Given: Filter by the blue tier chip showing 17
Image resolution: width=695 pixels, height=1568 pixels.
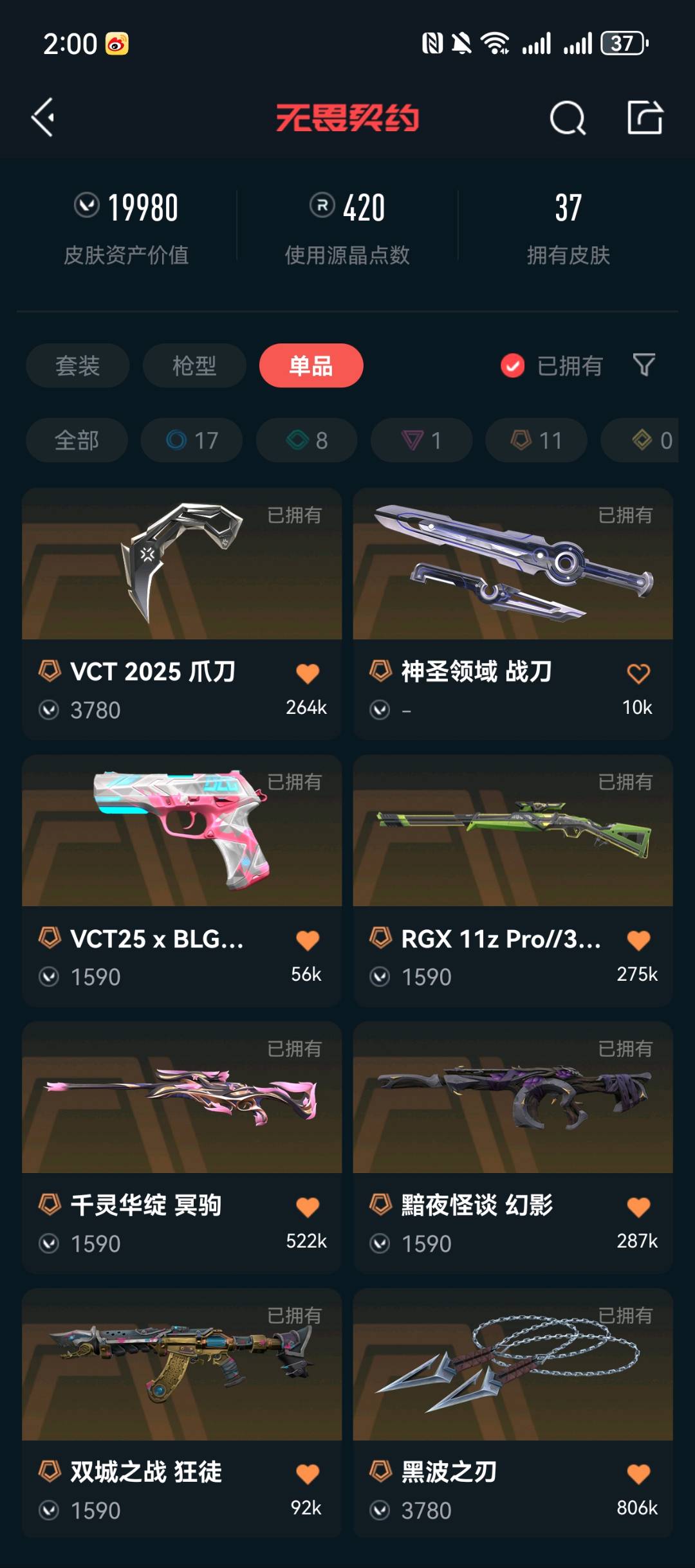Looking at the screenshot, I should coord(192,441).
